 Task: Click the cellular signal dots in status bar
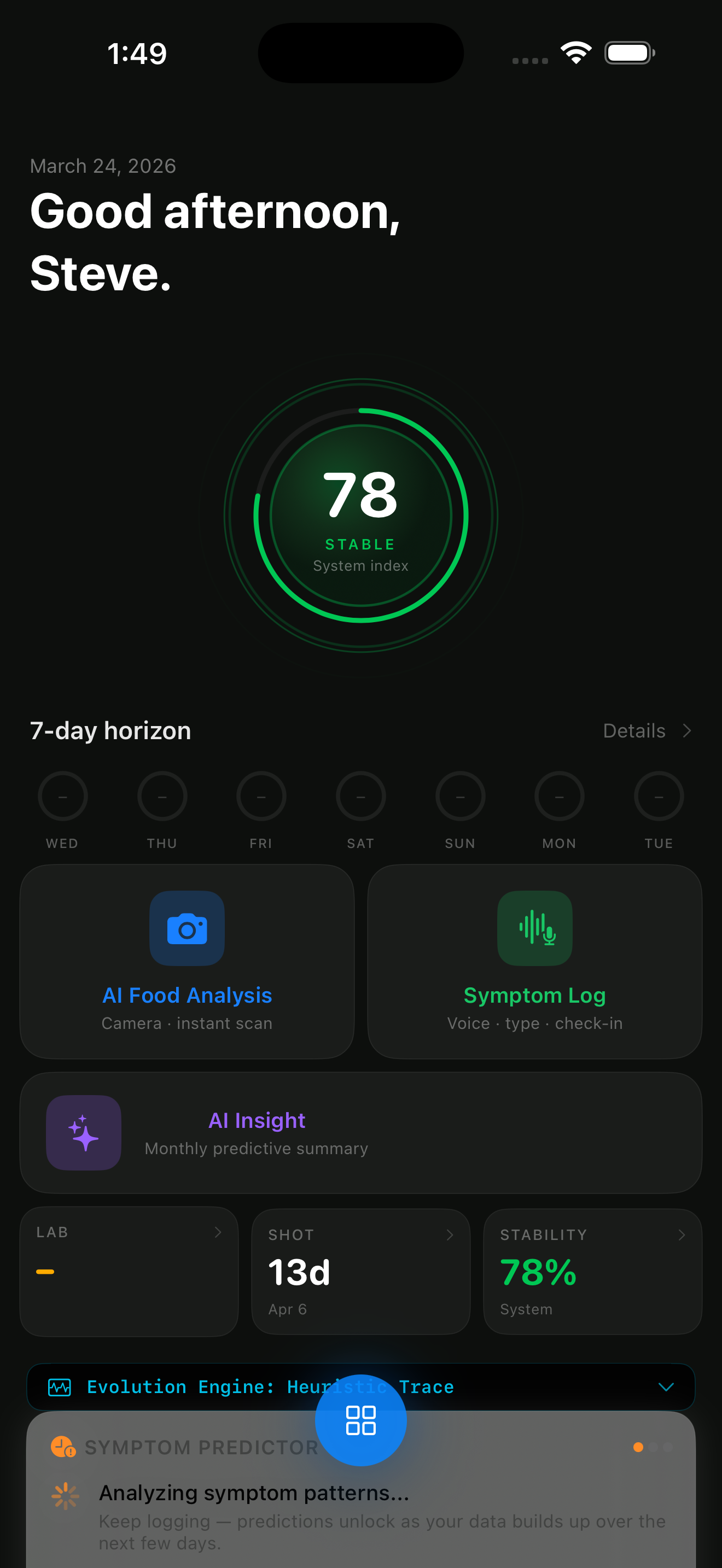pos(528,60)
